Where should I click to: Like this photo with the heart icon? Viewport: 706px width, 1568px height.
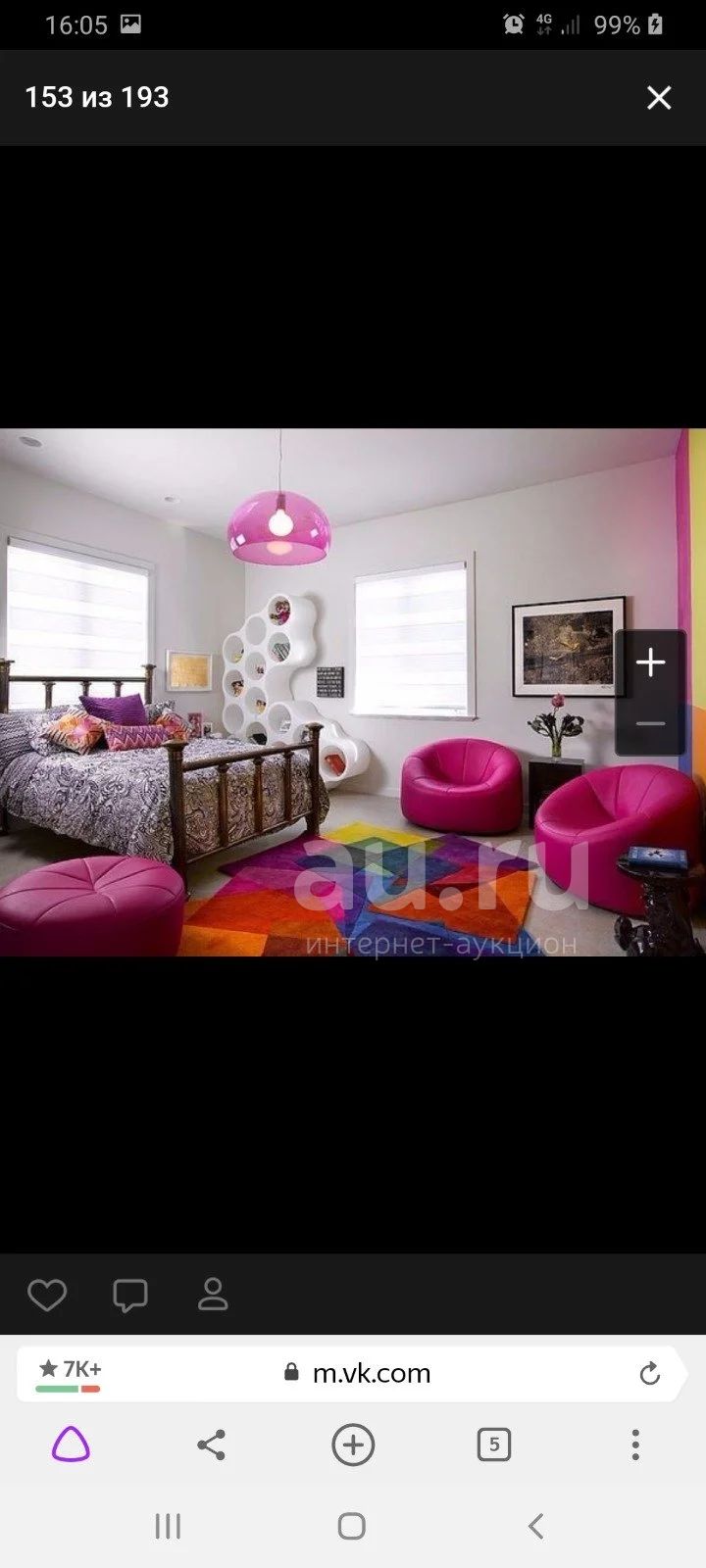[46, 1295]
